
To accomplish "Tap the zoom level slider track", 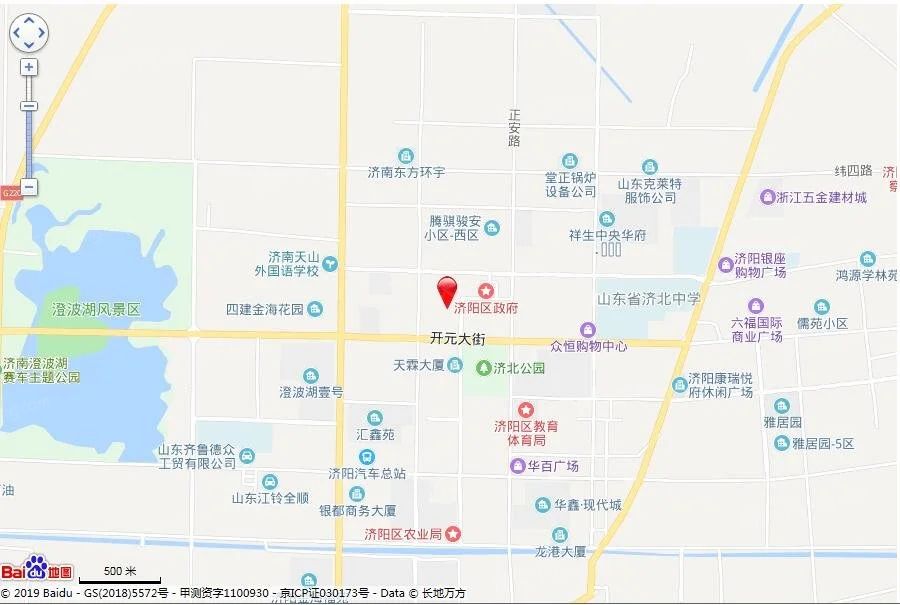I will pyautogui.click(x=29, y=140).
